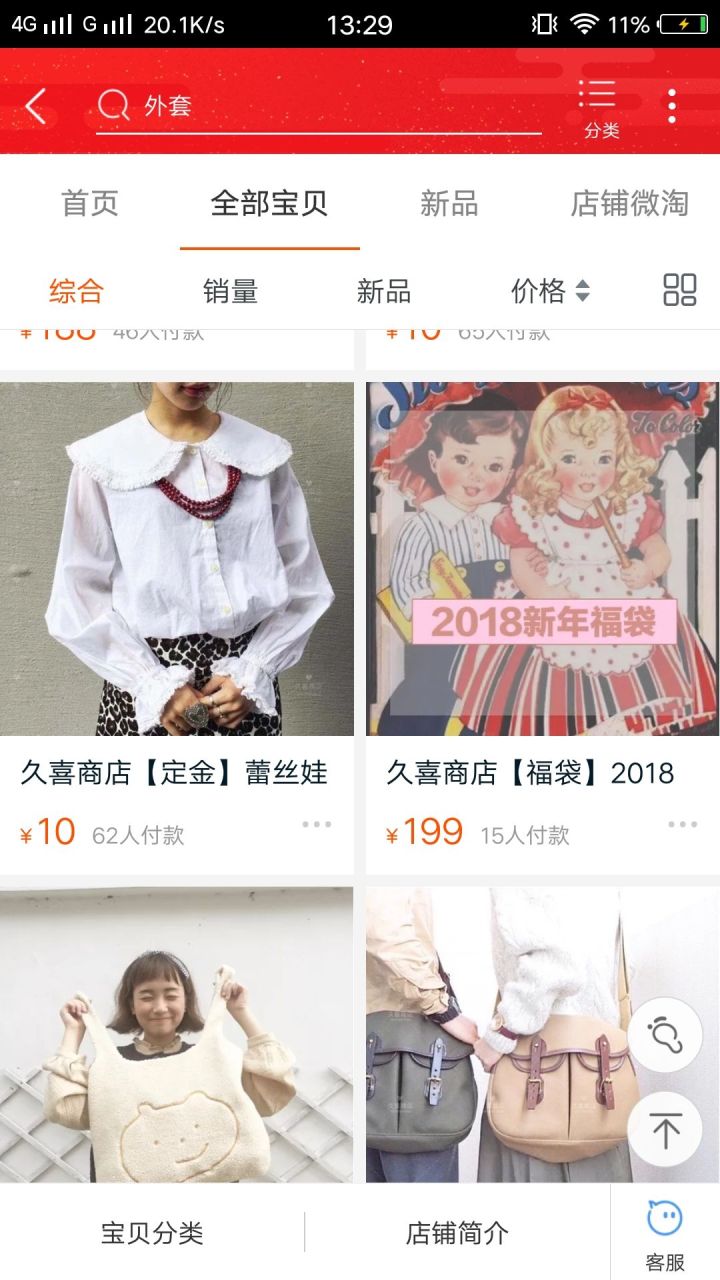Open the three-dot overflow menu
The image size is (720, 1280).
672,106
